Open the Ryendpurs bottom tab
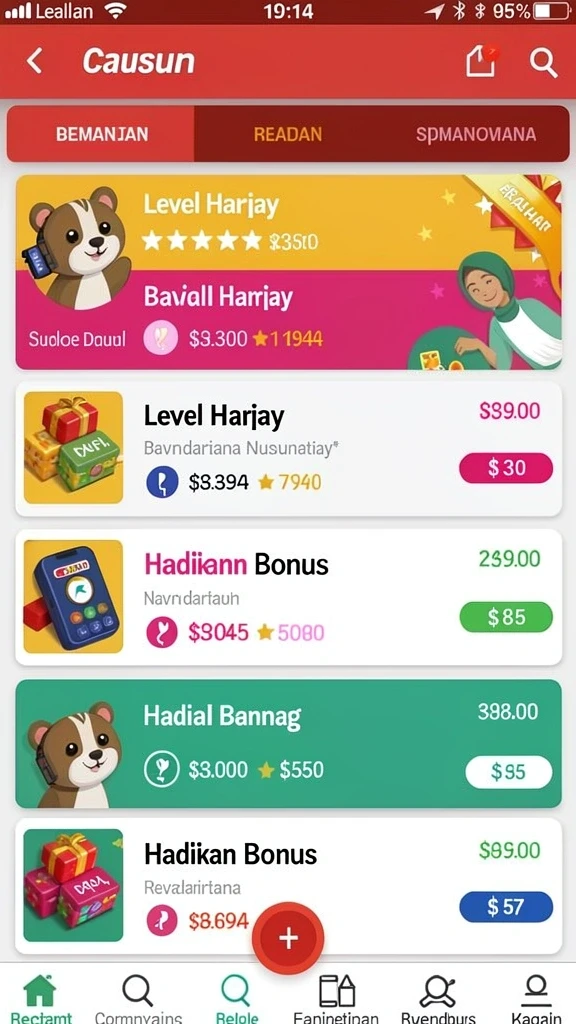 click(x=438, y=998)
